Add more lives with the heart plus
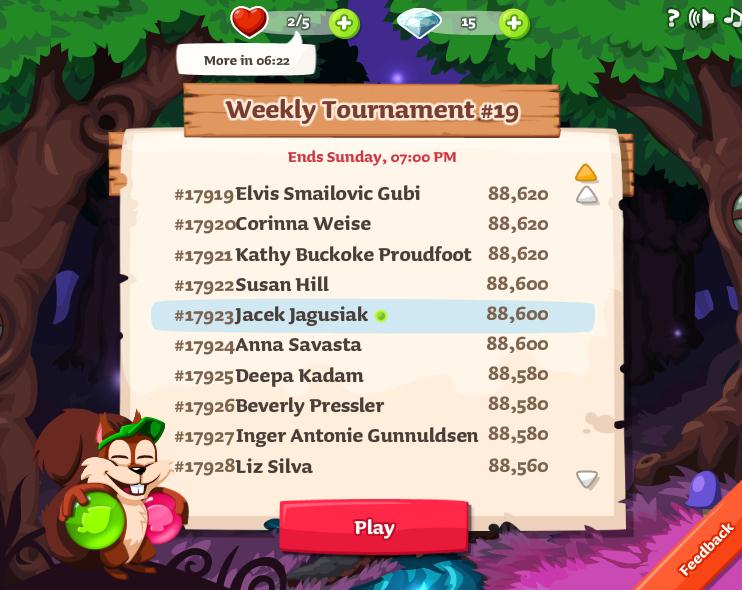 coord(344,23)
